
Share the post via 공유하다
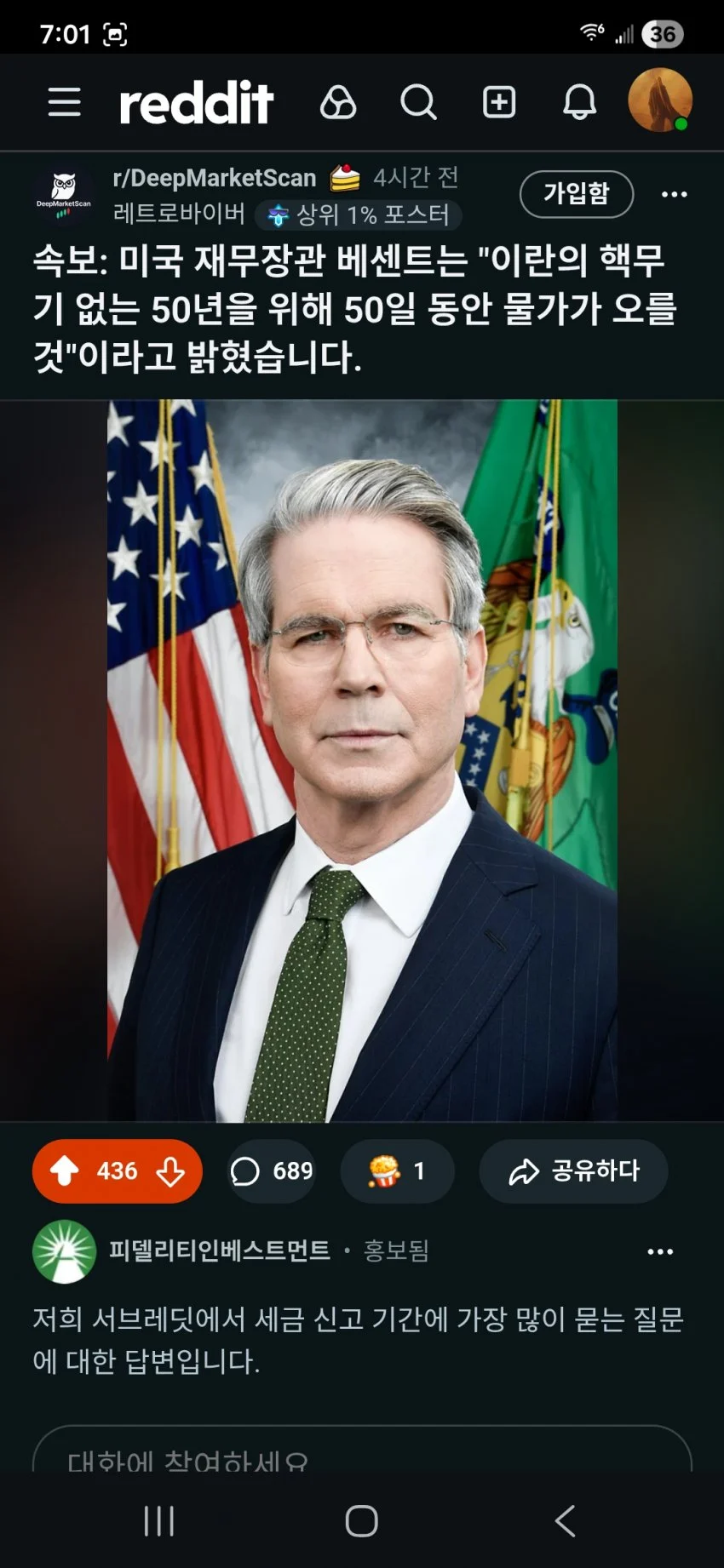pos(573,1171)
